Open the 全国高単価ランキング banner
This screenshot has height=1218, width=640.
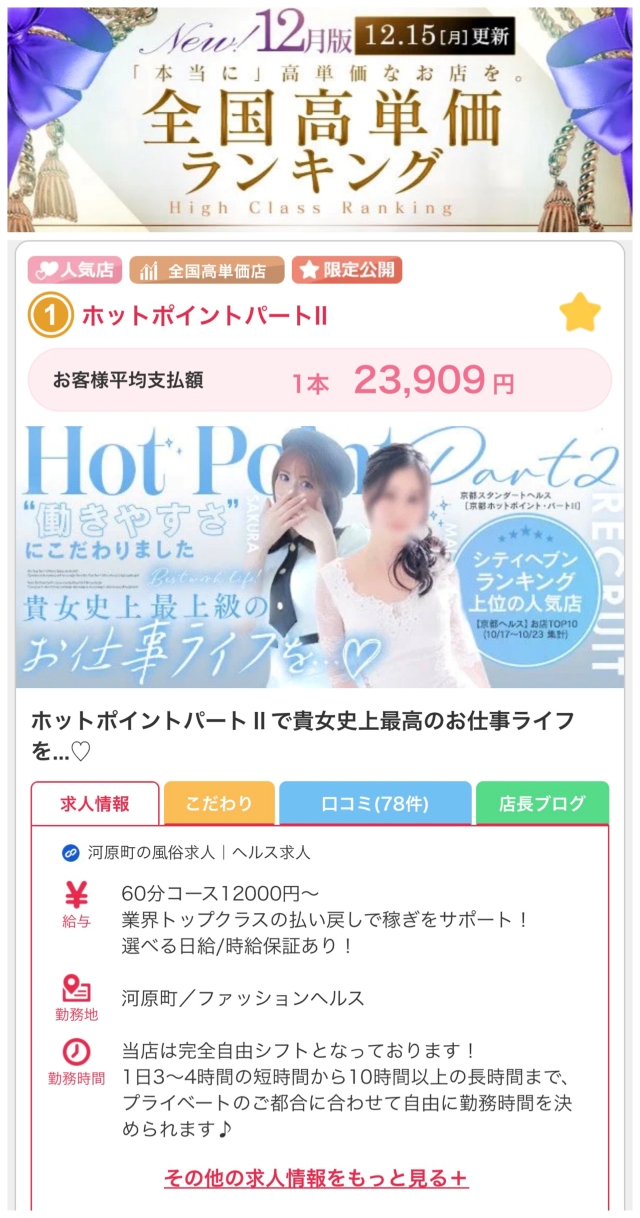[x=320, y=117]
